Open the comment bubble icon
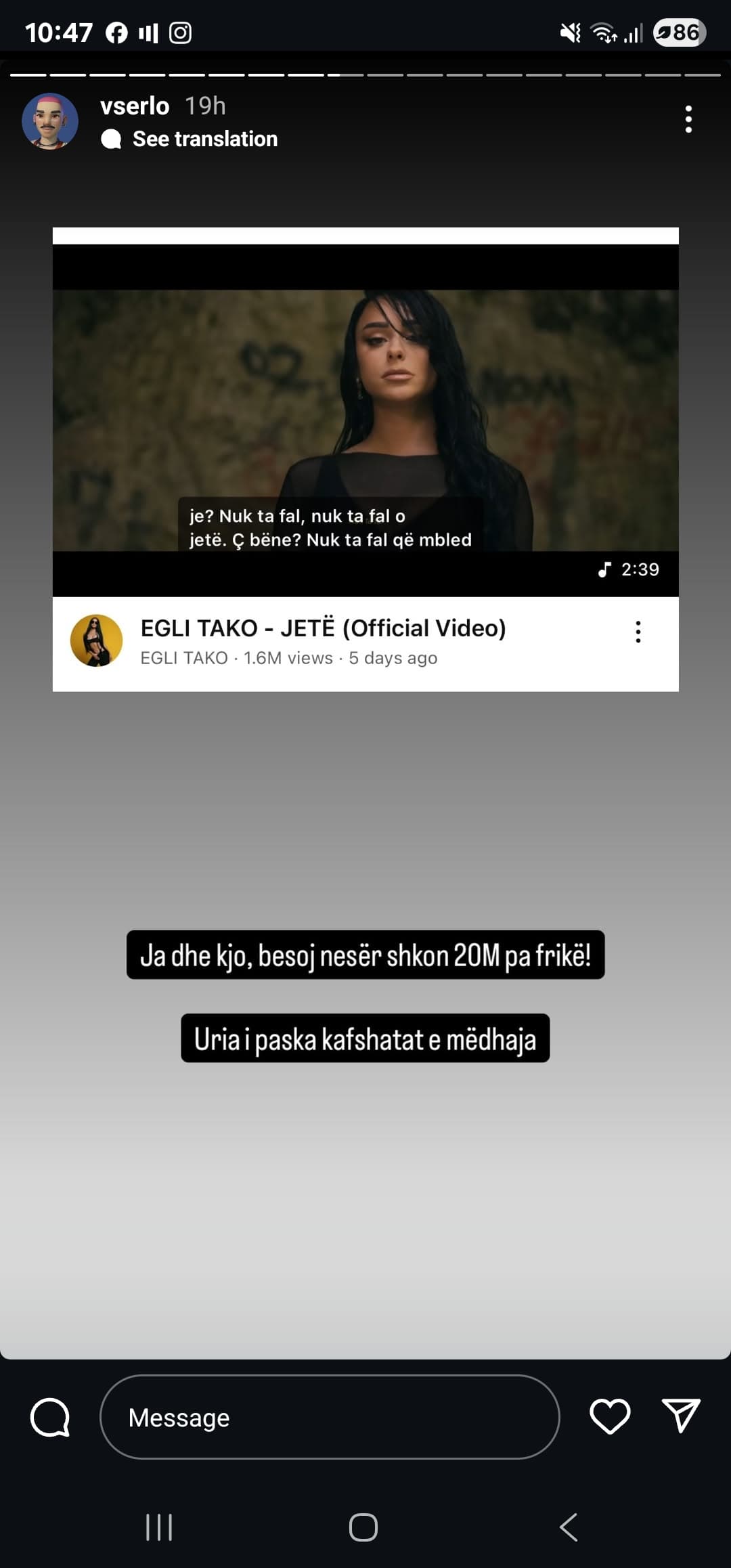The width and height of the screenshot is (731, 1568). [x=50, y=1417]
